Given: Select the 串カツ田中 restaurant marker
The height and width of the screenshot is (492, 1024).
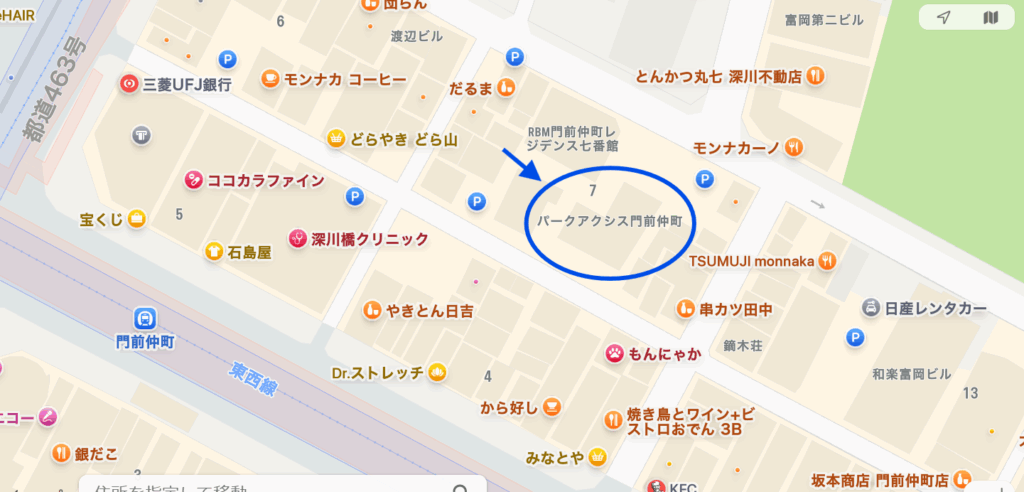Looking at the screenshot, I should point(686,309).
